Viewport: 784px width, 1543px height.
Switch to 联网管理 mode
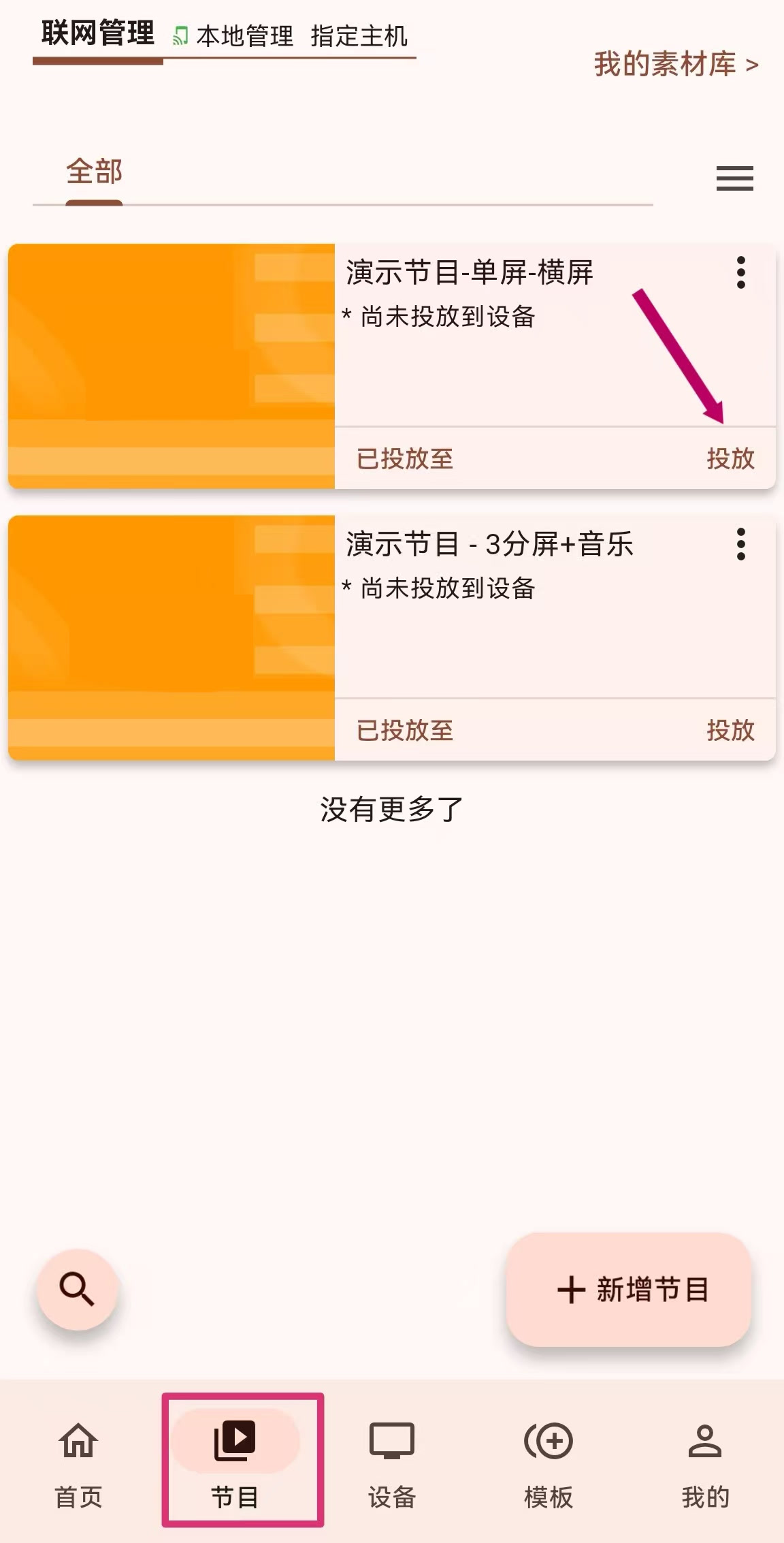coord(98,33)
